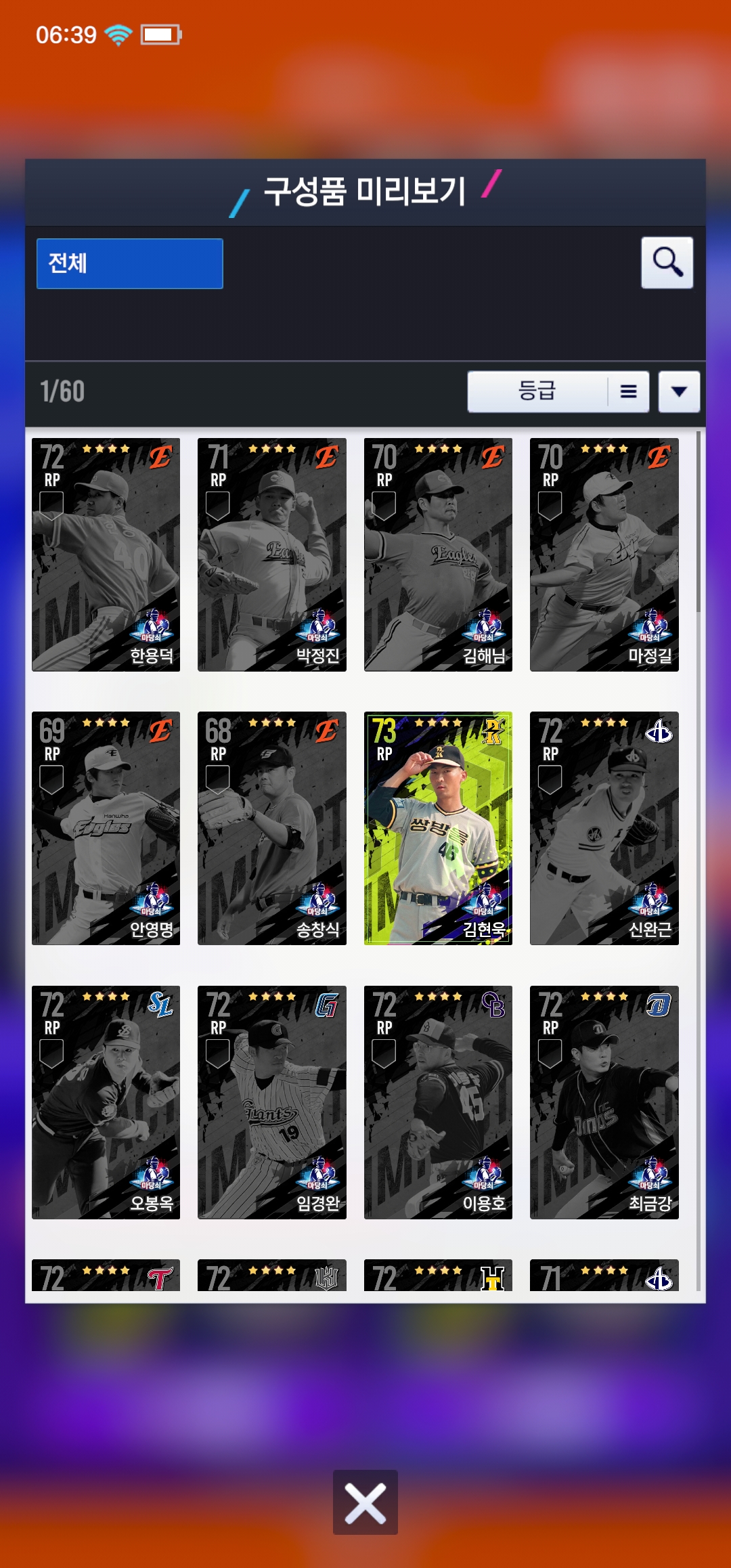Open the 안영명 player card
Viewport: 731px width, 1568px height.
click(106, 828)
